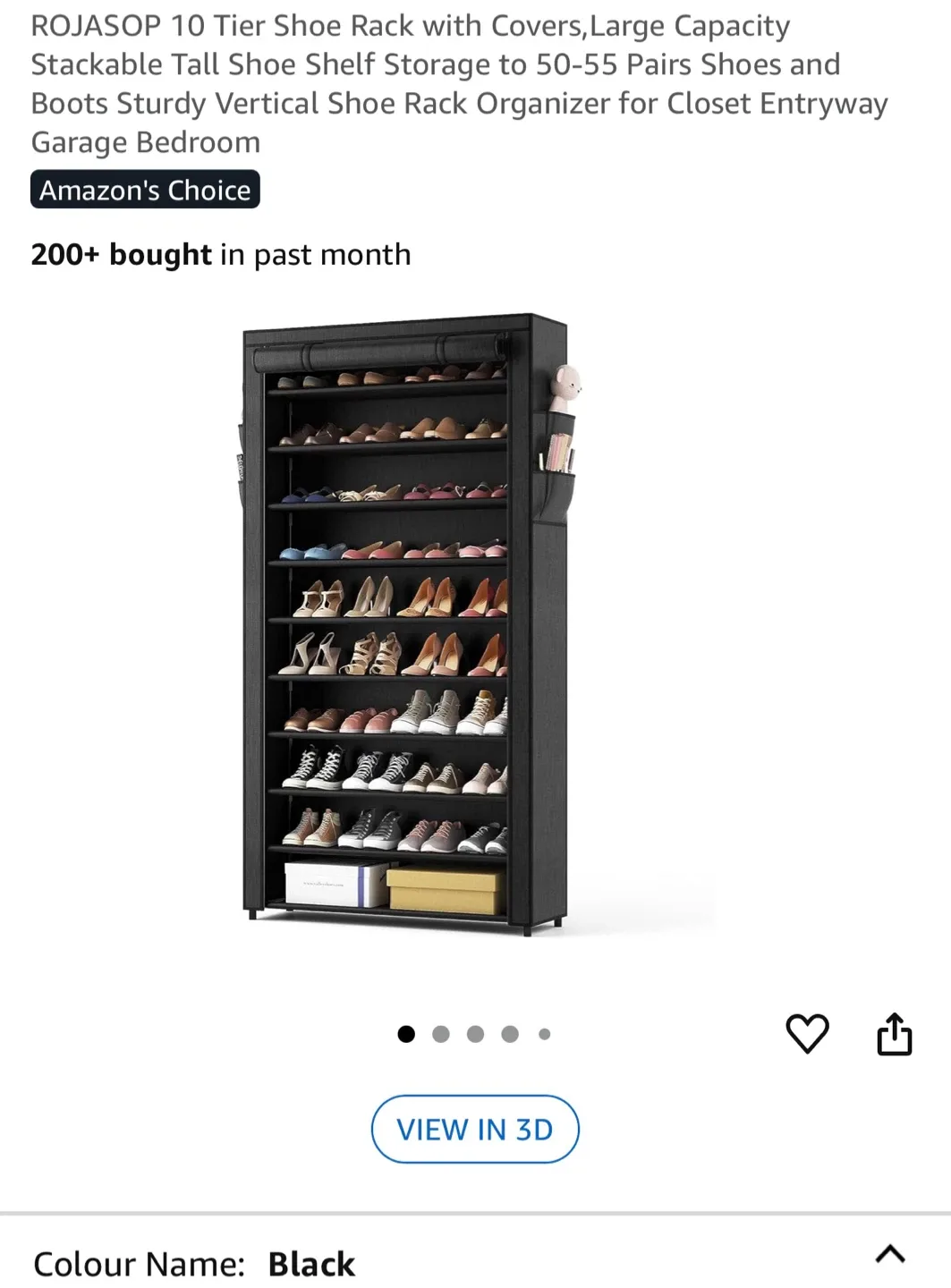Viewport: 951px width, 1288px height.
Task: Collapse the Colour Name section
Action: pyautogui.click(x=889, y=1254)
